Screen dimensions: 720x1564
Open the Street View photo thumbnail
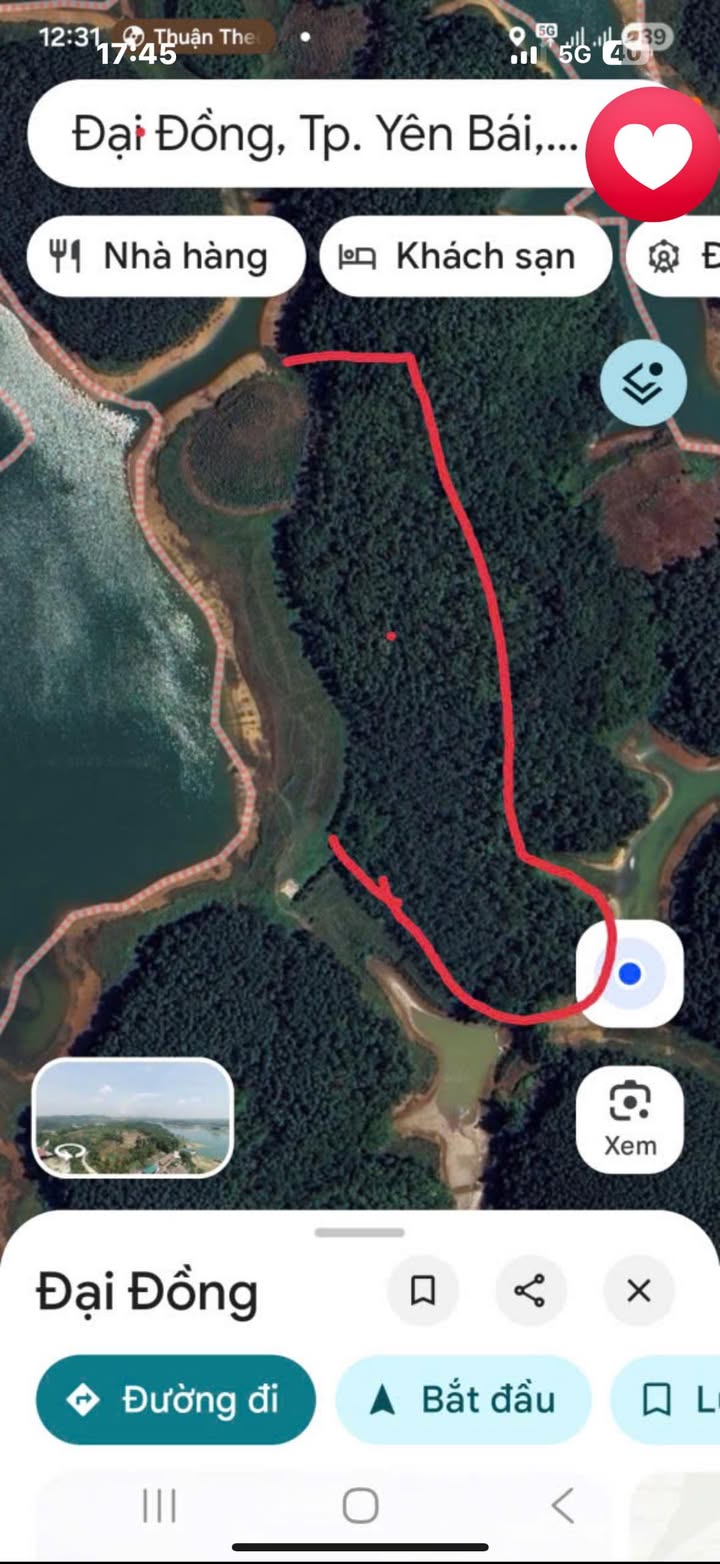133,1117
